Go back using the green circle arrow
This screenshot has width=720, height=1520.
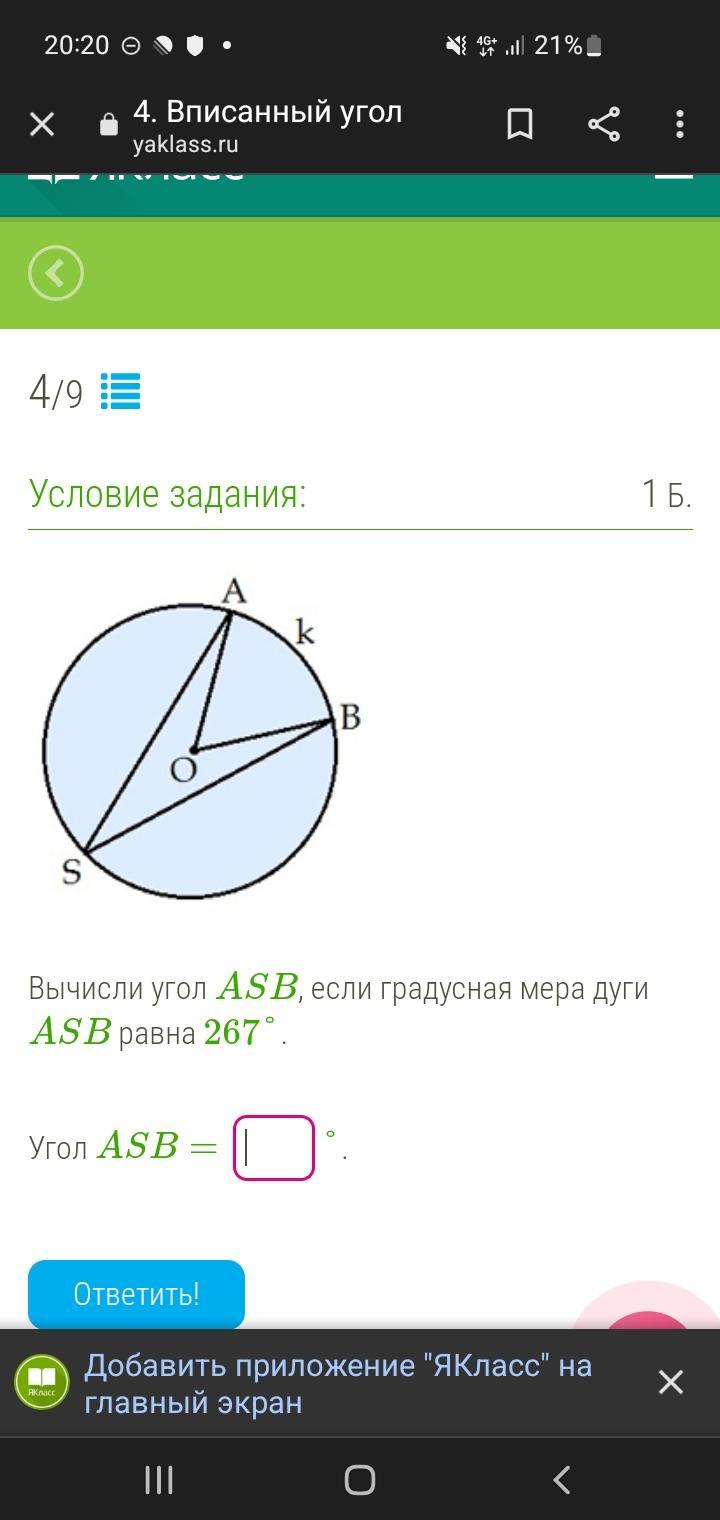point(56,273)
